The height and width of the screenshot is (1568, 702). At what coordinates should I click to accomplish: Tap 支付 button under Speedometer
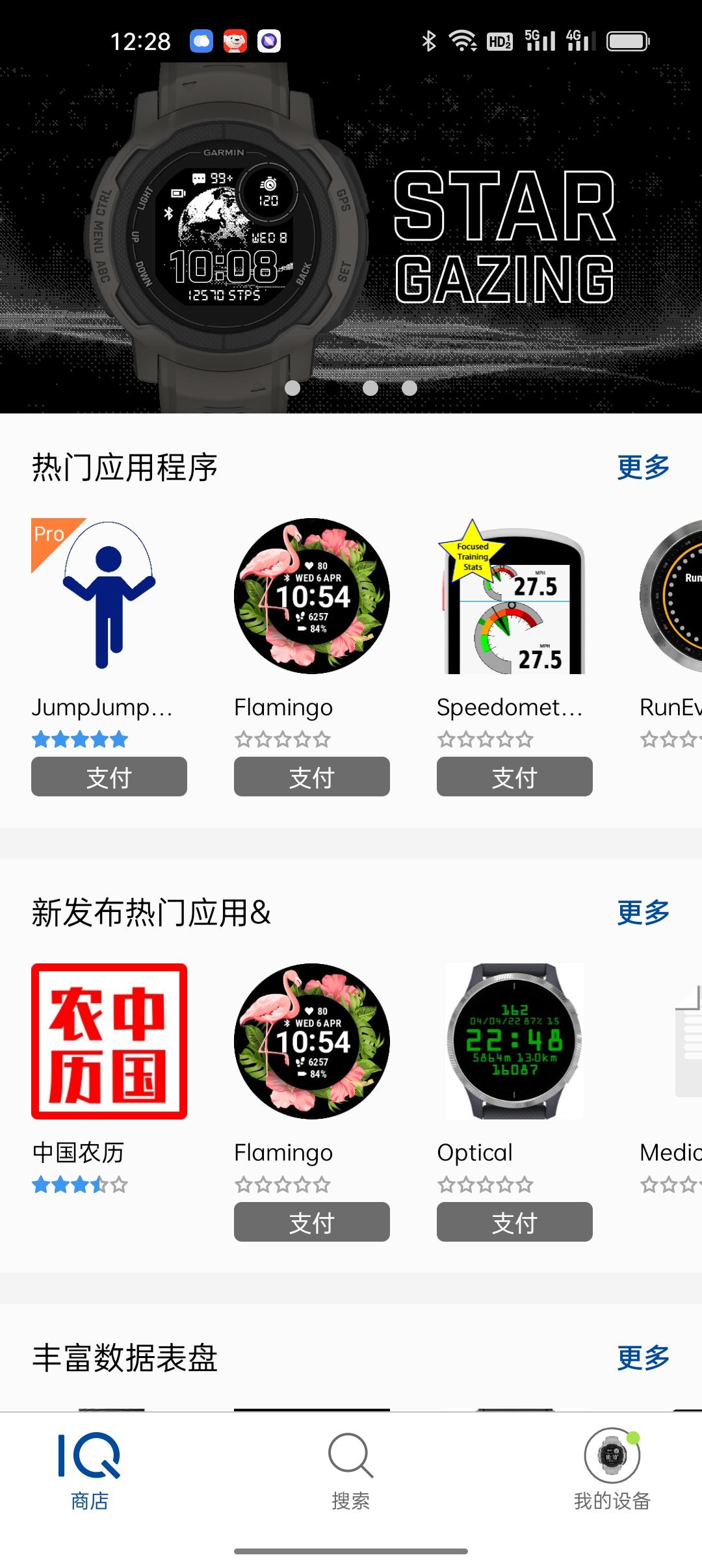point(514,777)
